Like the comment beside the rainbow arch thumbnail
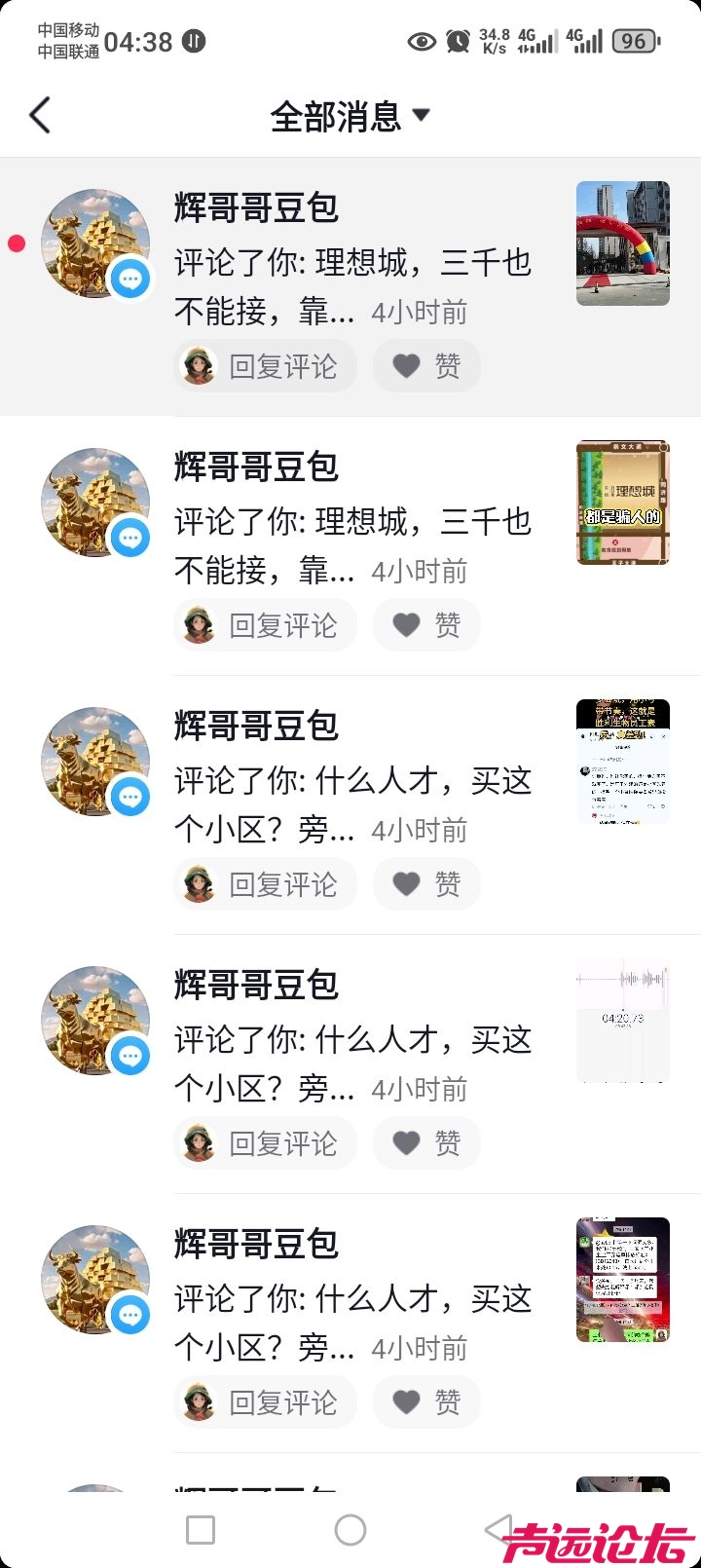 [426, 366]
